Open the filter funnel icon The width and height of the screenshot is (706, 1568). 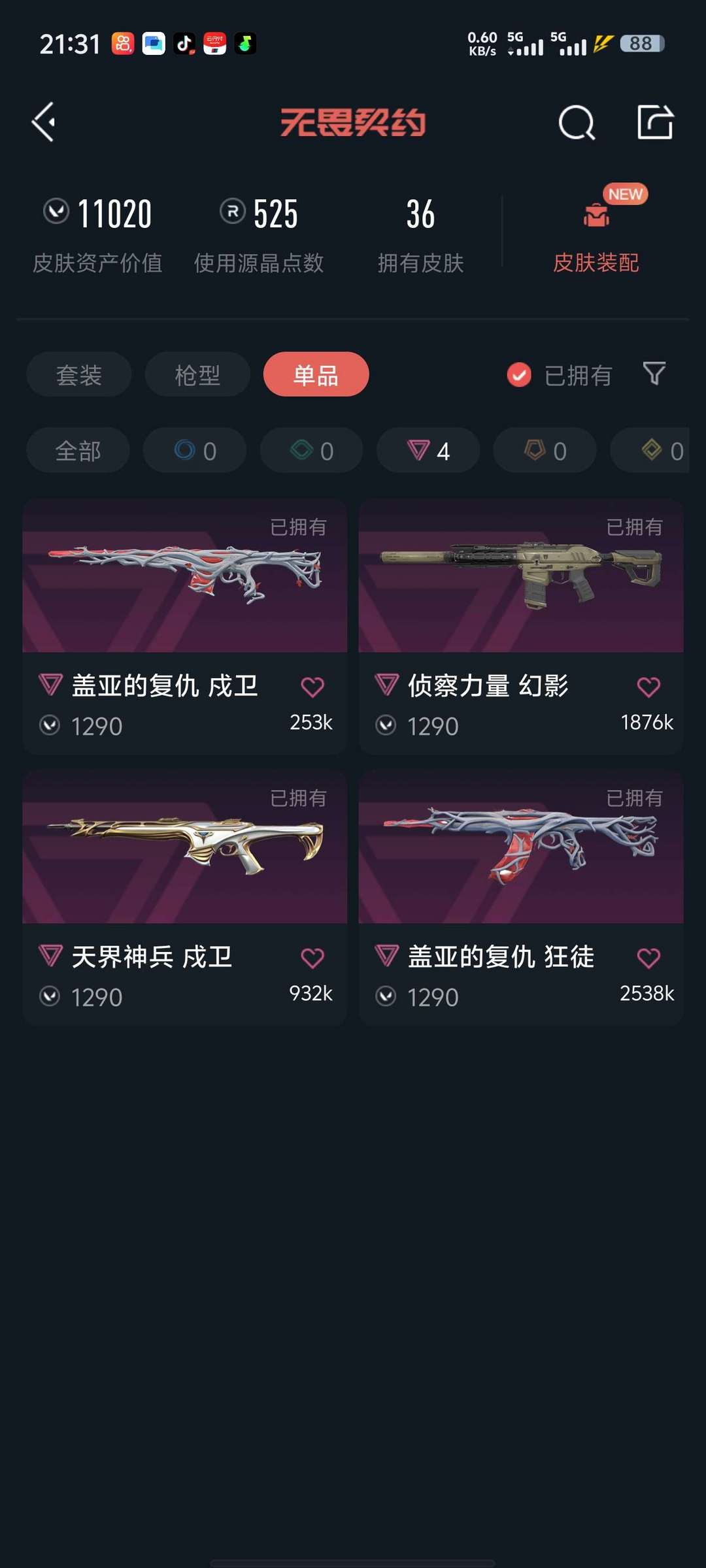[654, 374]
